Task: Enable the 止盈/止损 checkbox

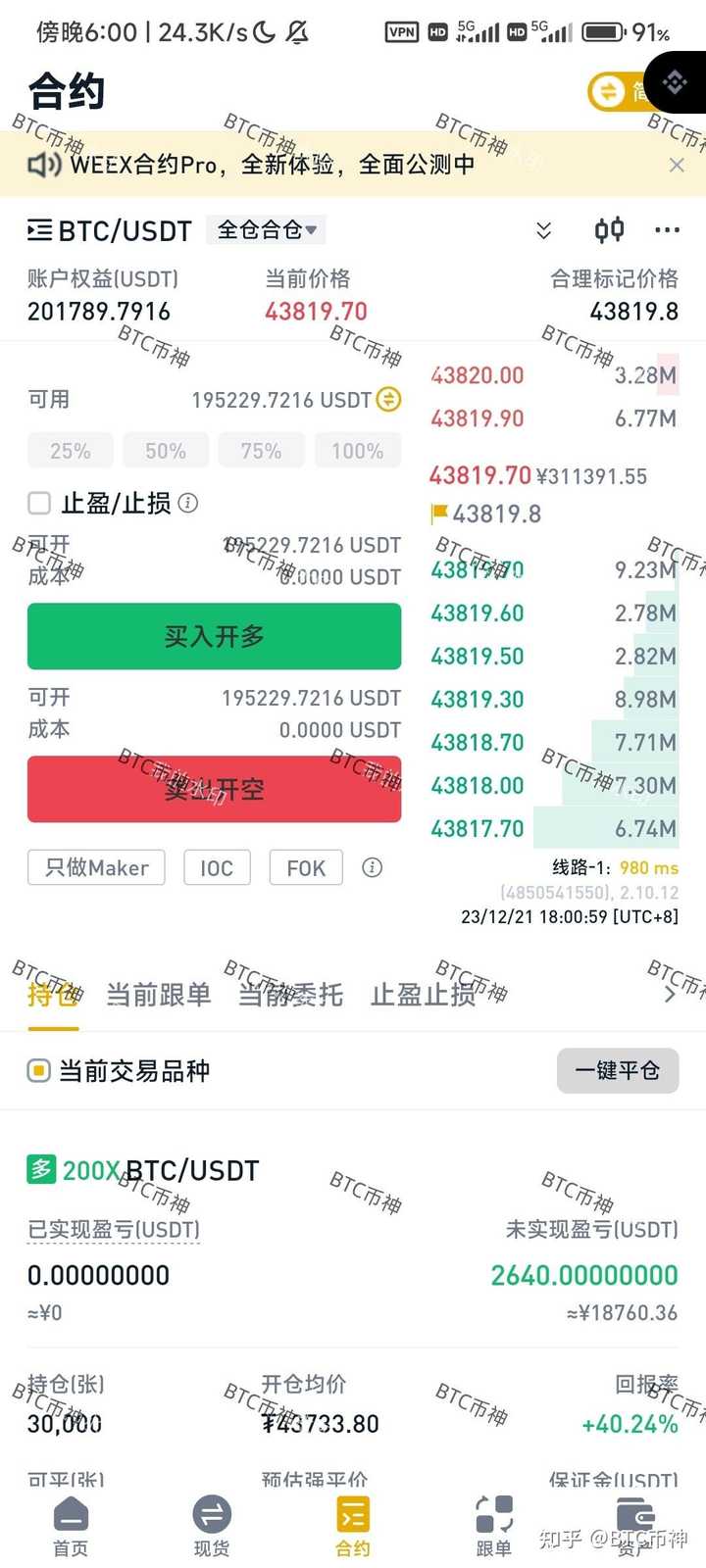Action: pyautogui.click(x=39, y=503)
